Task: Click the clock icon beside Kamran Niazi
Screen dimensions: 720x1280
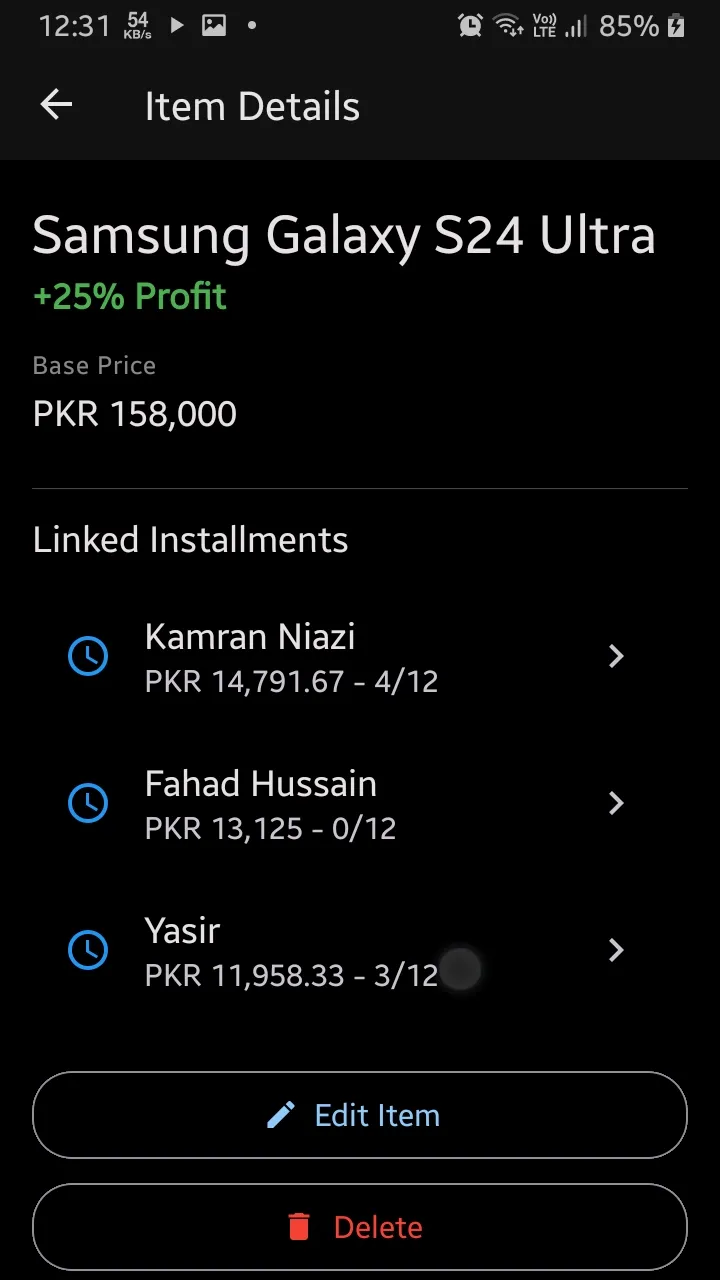Action: click(x=88, y=656)
